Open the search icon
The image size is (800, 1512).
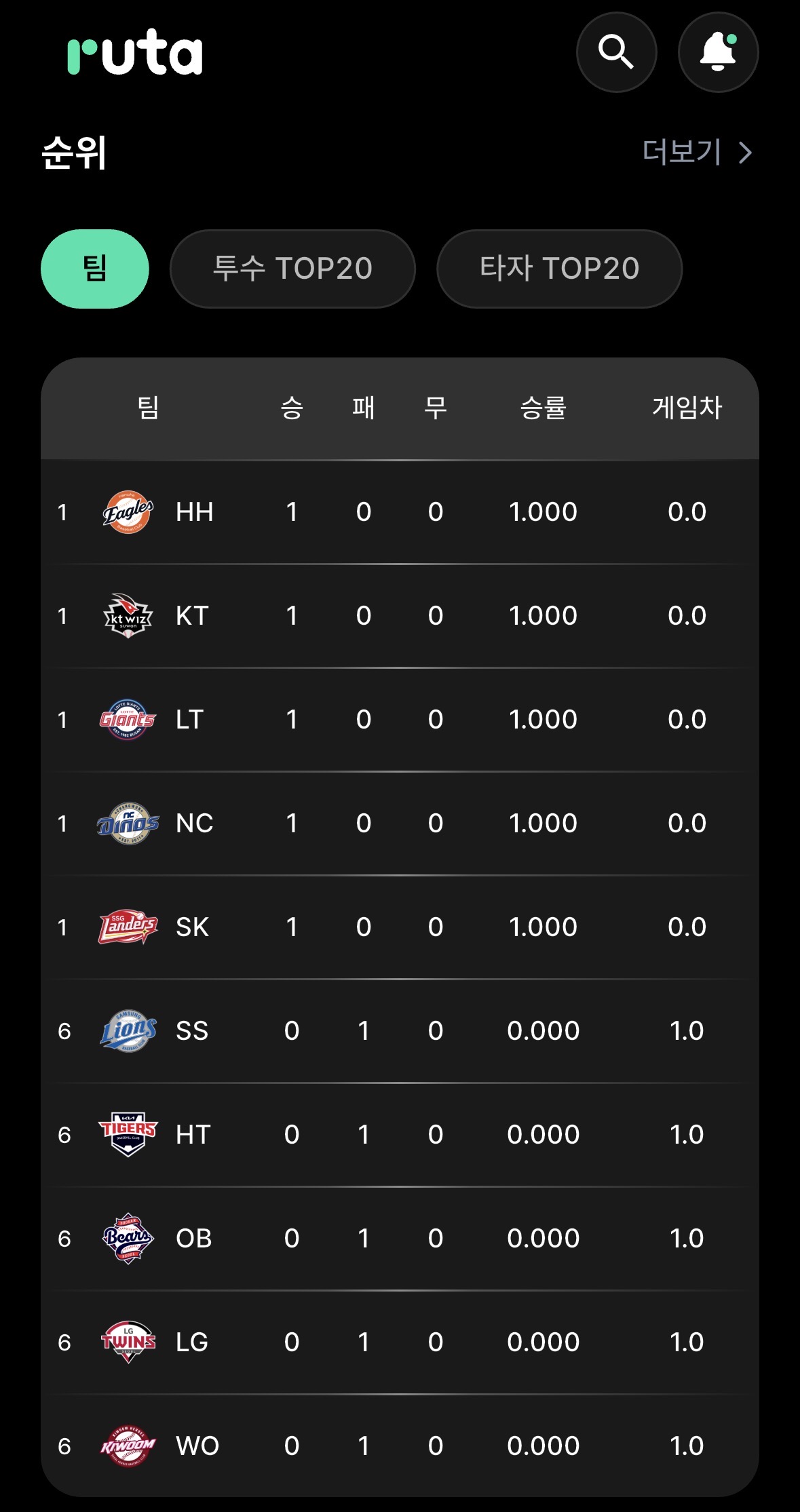point(616,52)
